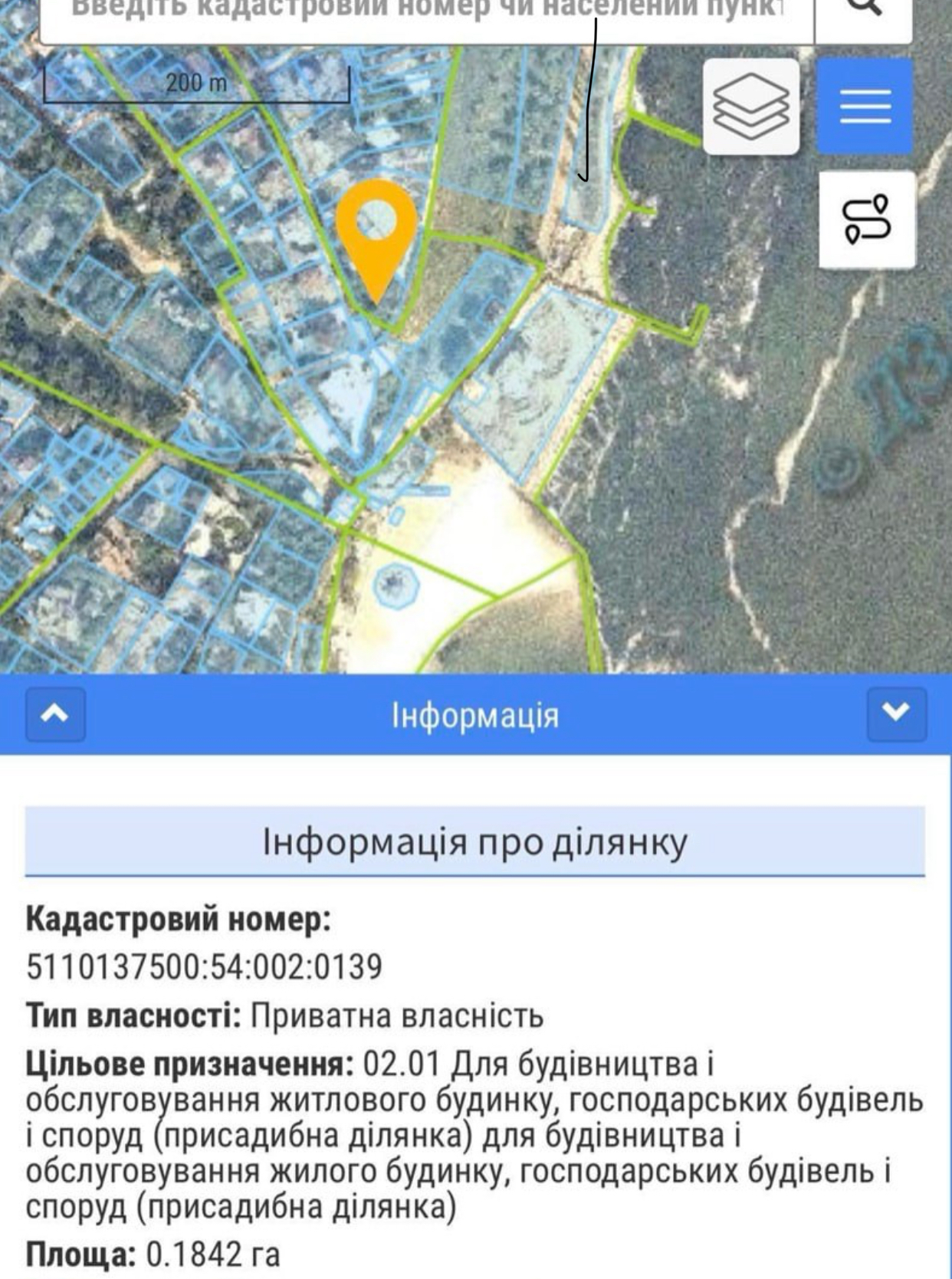This screenshot has width=952, height=1279.
Task: Expand the Інформація panel with up arrow
Action: click(55, 714)
